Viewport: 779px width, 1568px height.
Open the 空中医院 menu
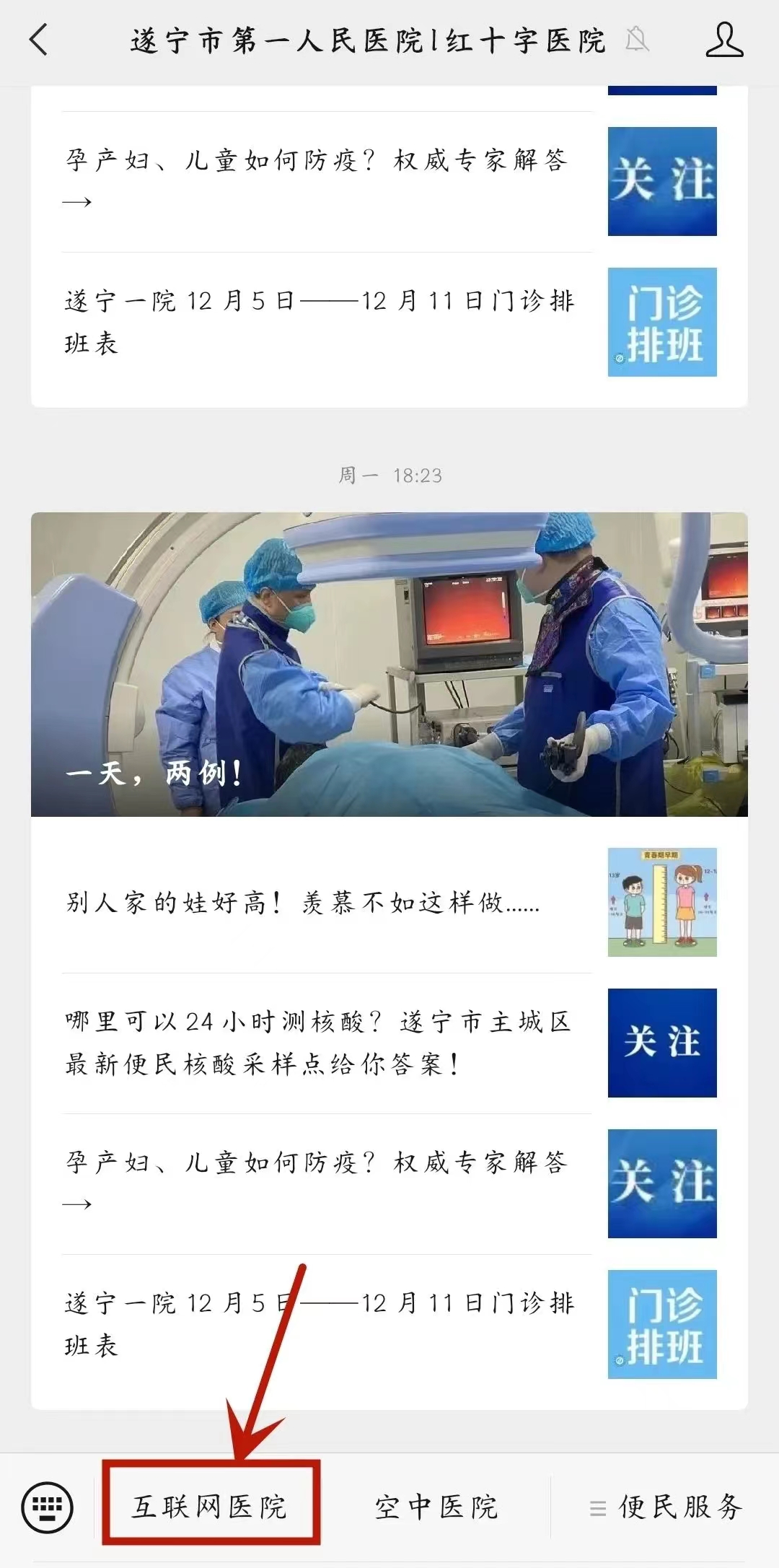coord(436,1507)
